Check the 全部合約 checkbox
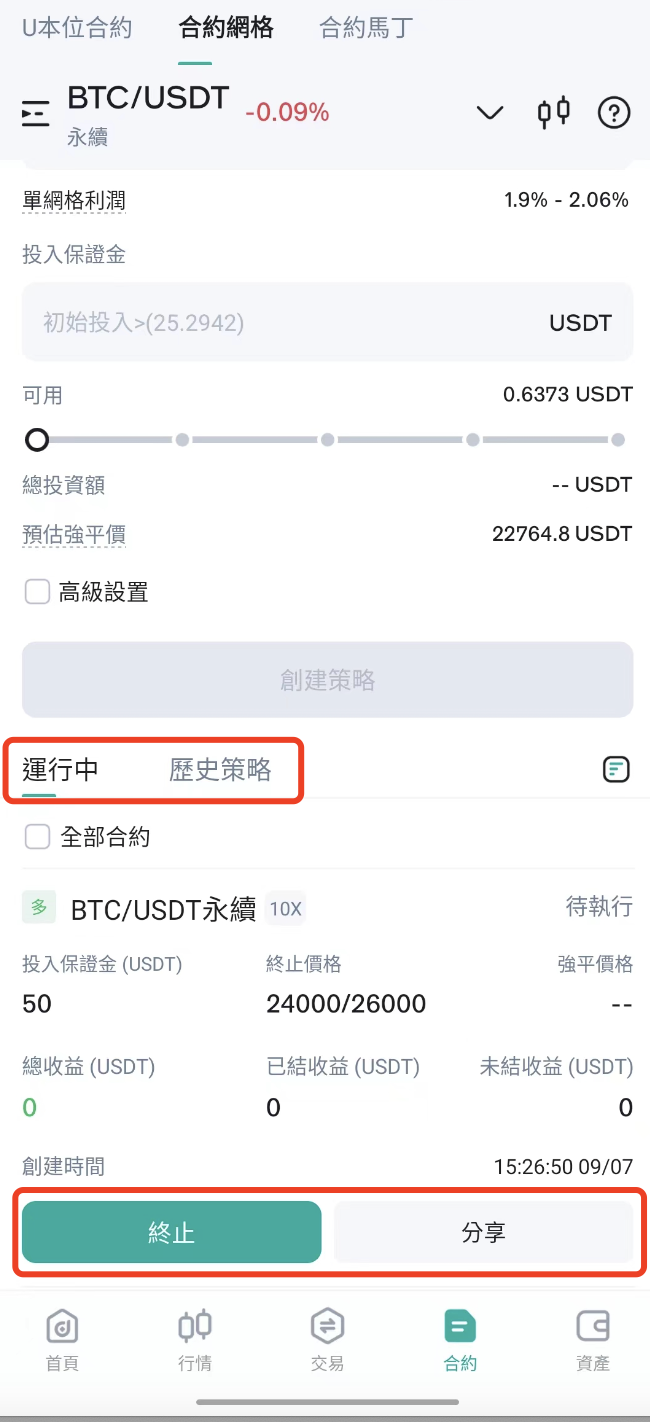 tap(38, 836)
